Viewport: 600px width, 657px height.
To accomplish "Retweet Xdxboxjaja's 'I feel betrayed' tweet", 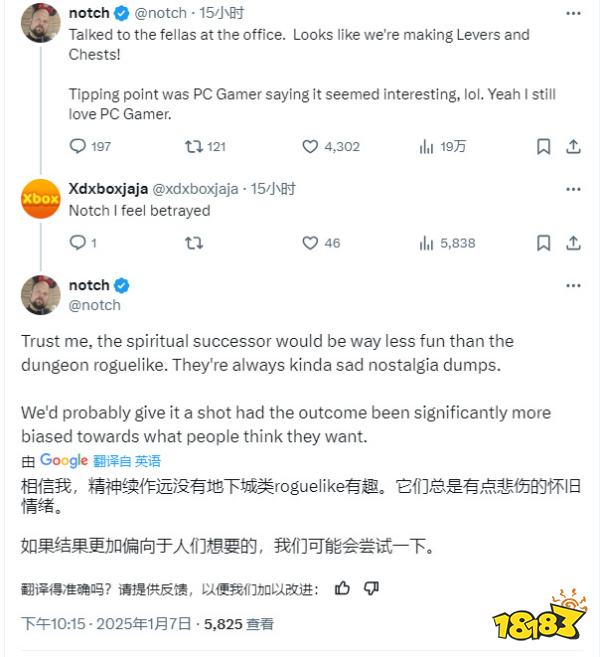I will pyautogui.click(x=194, y=242).
